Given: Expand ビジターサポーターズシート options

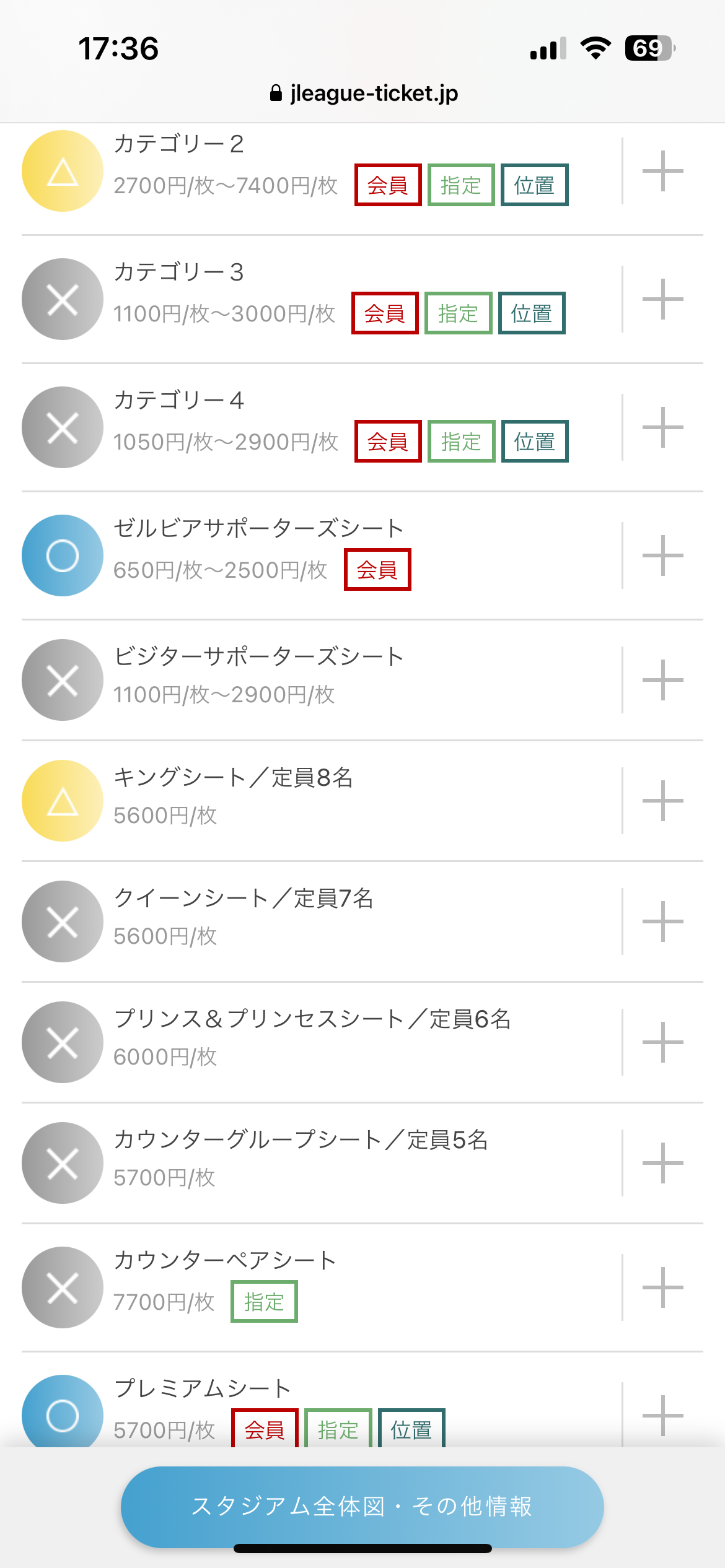Looking at the screenshot, I should pyautogui.click(x=662, y=680).
